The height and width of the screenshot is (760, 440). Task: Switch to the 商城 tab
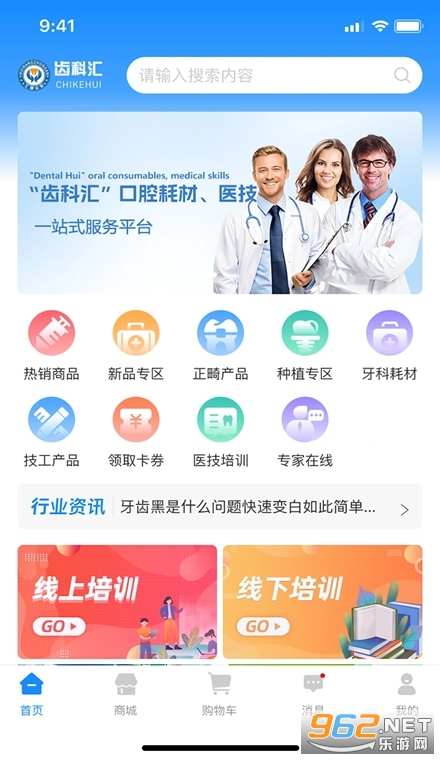[x=126, y=694]
